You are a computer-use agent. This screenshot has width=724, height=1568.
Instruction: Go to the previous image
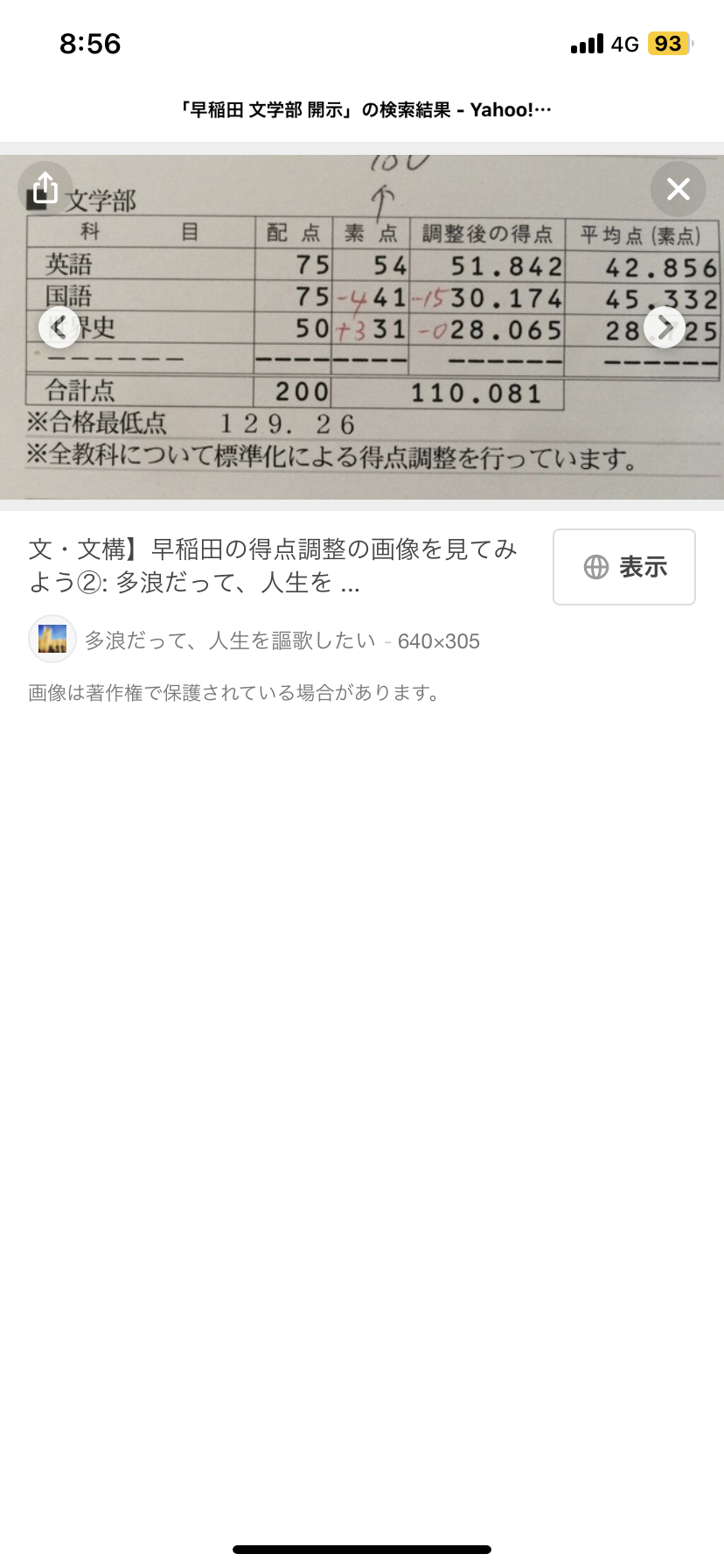(x=59, y=327)
